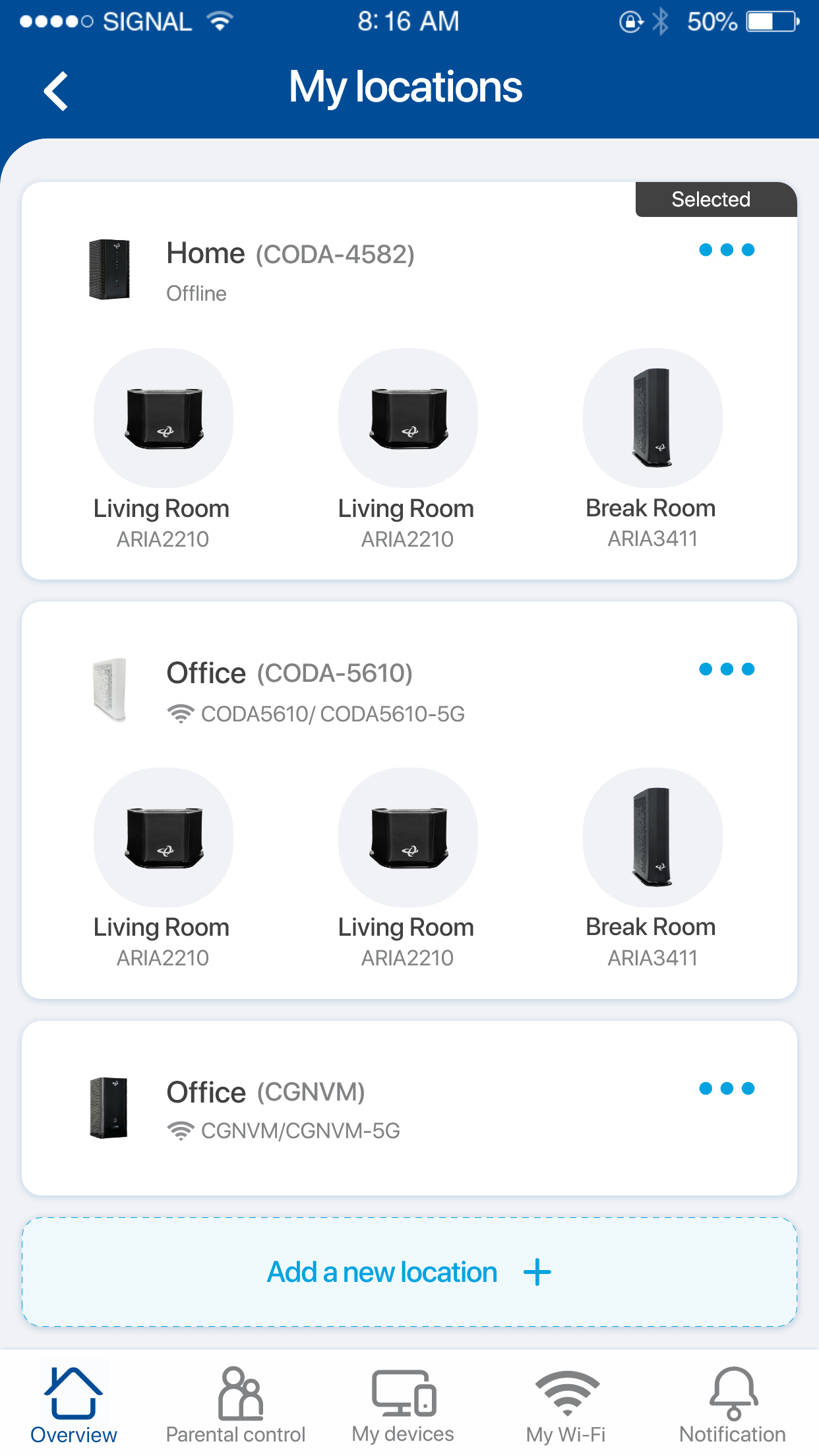Go to the My devices tab
Image resolution: width=819 pixels, height=1456 pixels.
click(x=403, y=1405)
